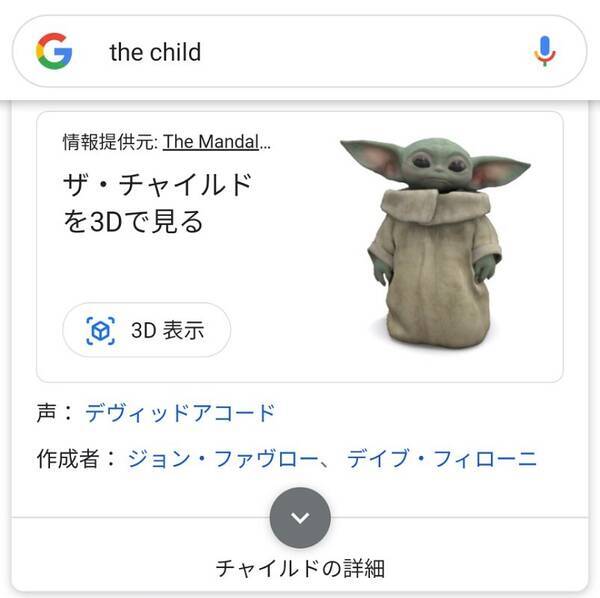600x598 pixels.
Task: Open the デヴィッドアコード link
Action: pyautogui.click(x=179, y=412)
